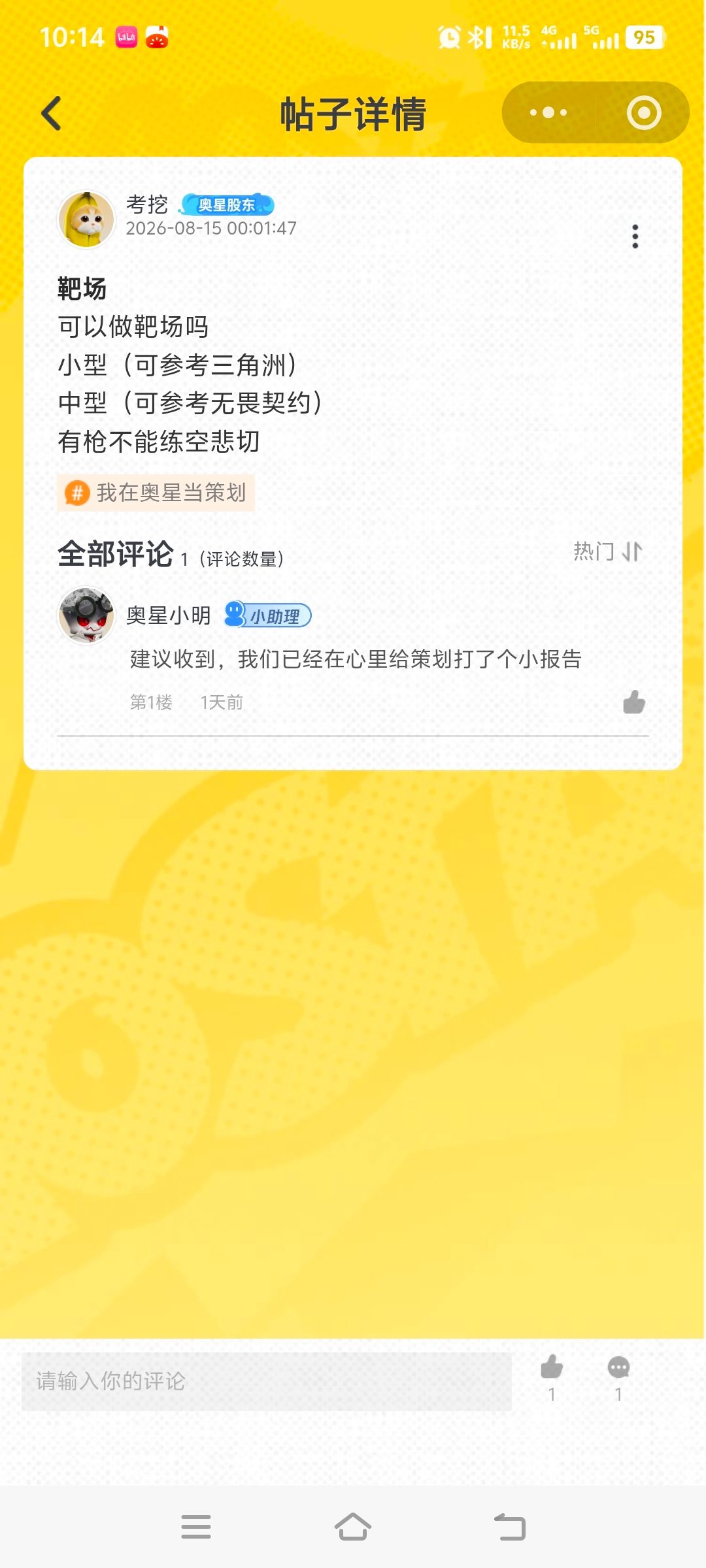Change comment sorting from 热门

pos(608,551)
